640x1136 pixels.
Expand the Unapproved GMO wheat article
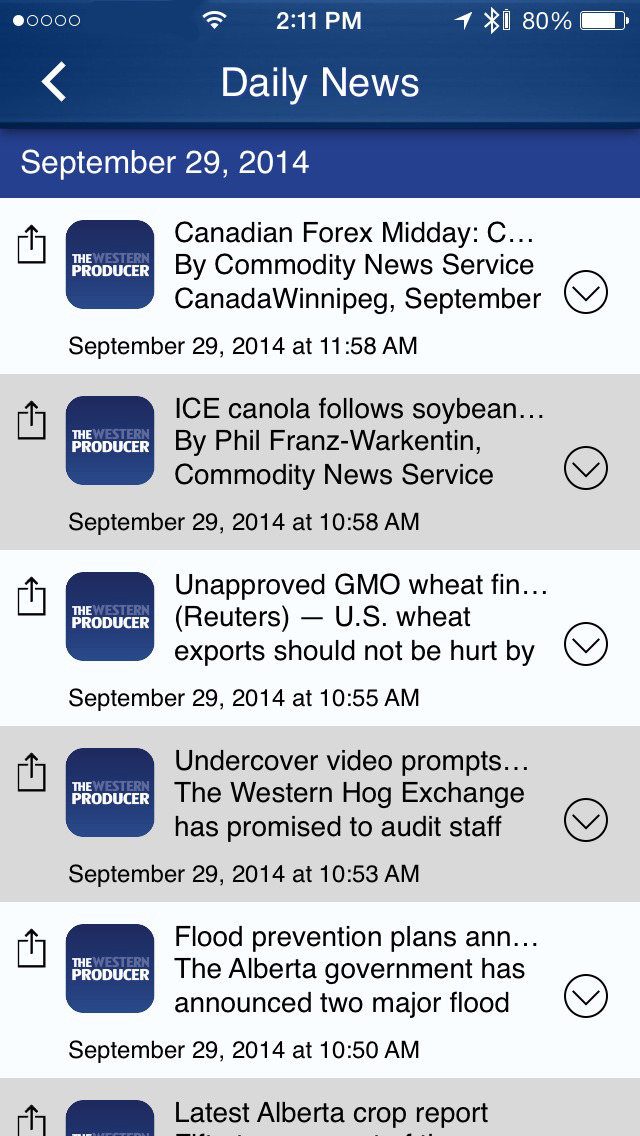pyautogui.click(x=586, y=644)
